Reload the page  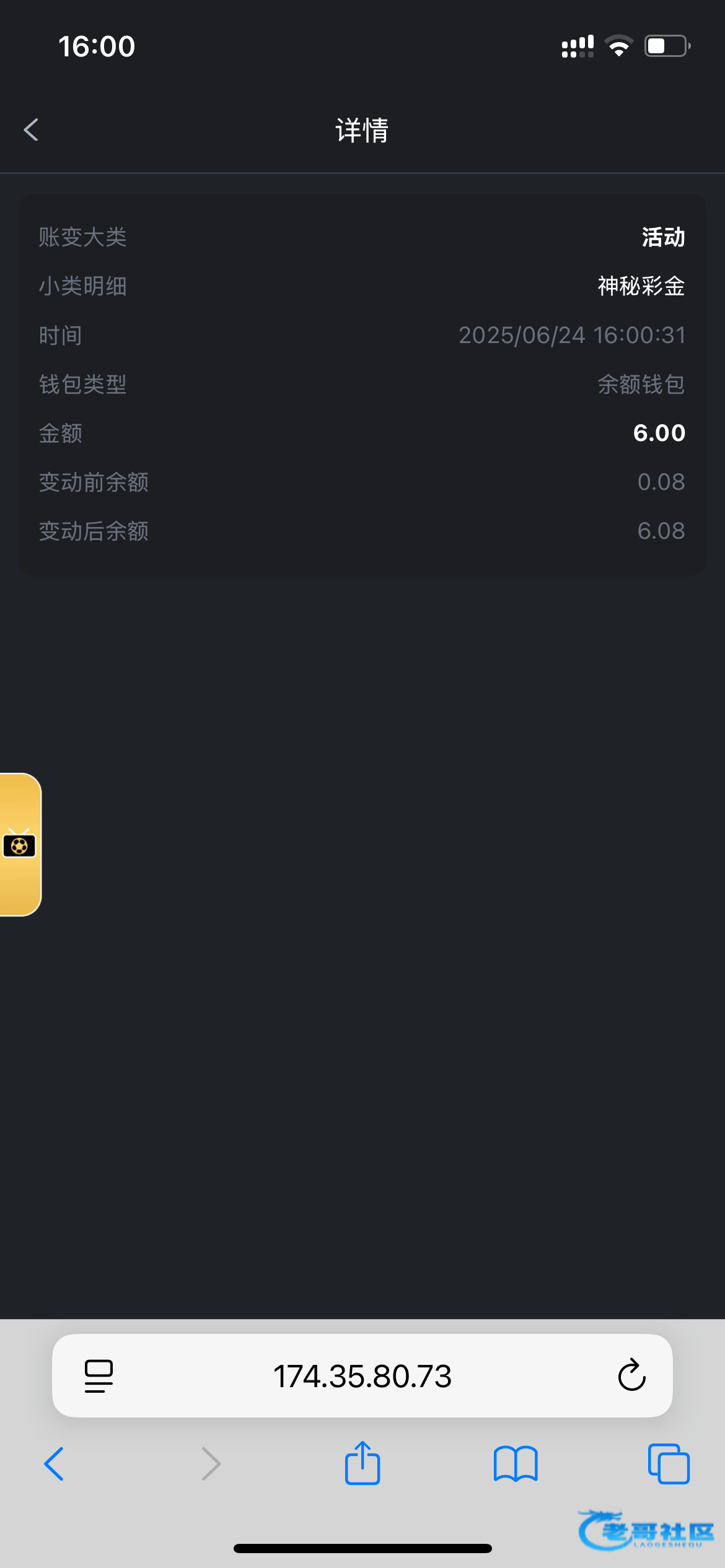click(x=631, y=1375)
